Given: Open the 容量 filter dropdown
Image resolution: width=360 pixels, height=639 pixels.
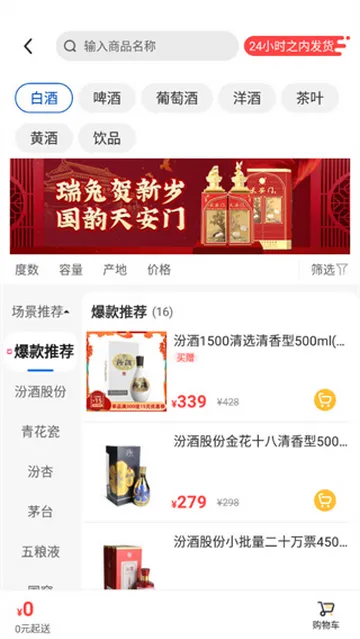Looking at the screenshot, I should [71, 270].
